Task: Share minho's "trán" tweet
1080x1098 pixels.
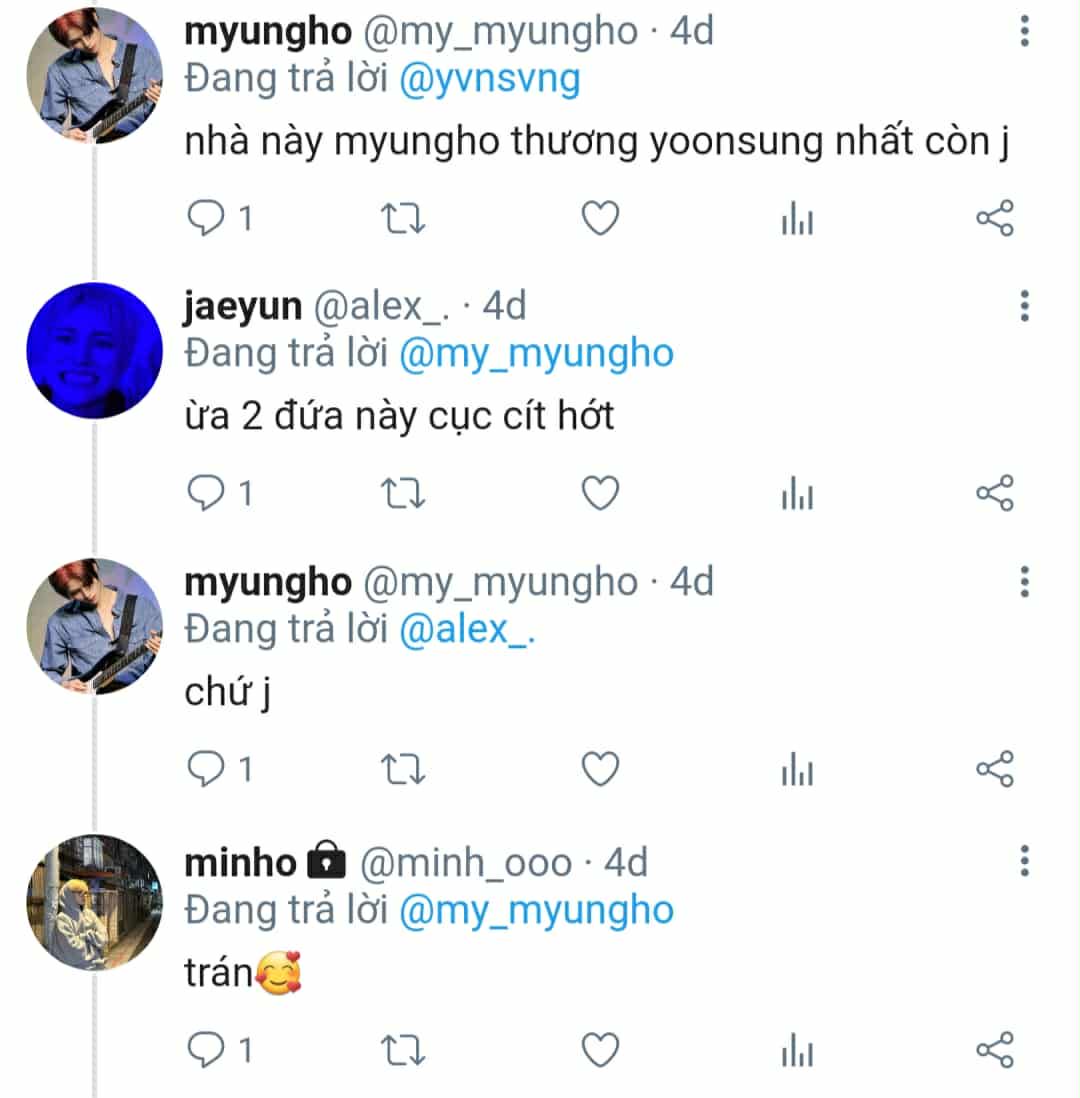Action: [x=994, y=1050]
